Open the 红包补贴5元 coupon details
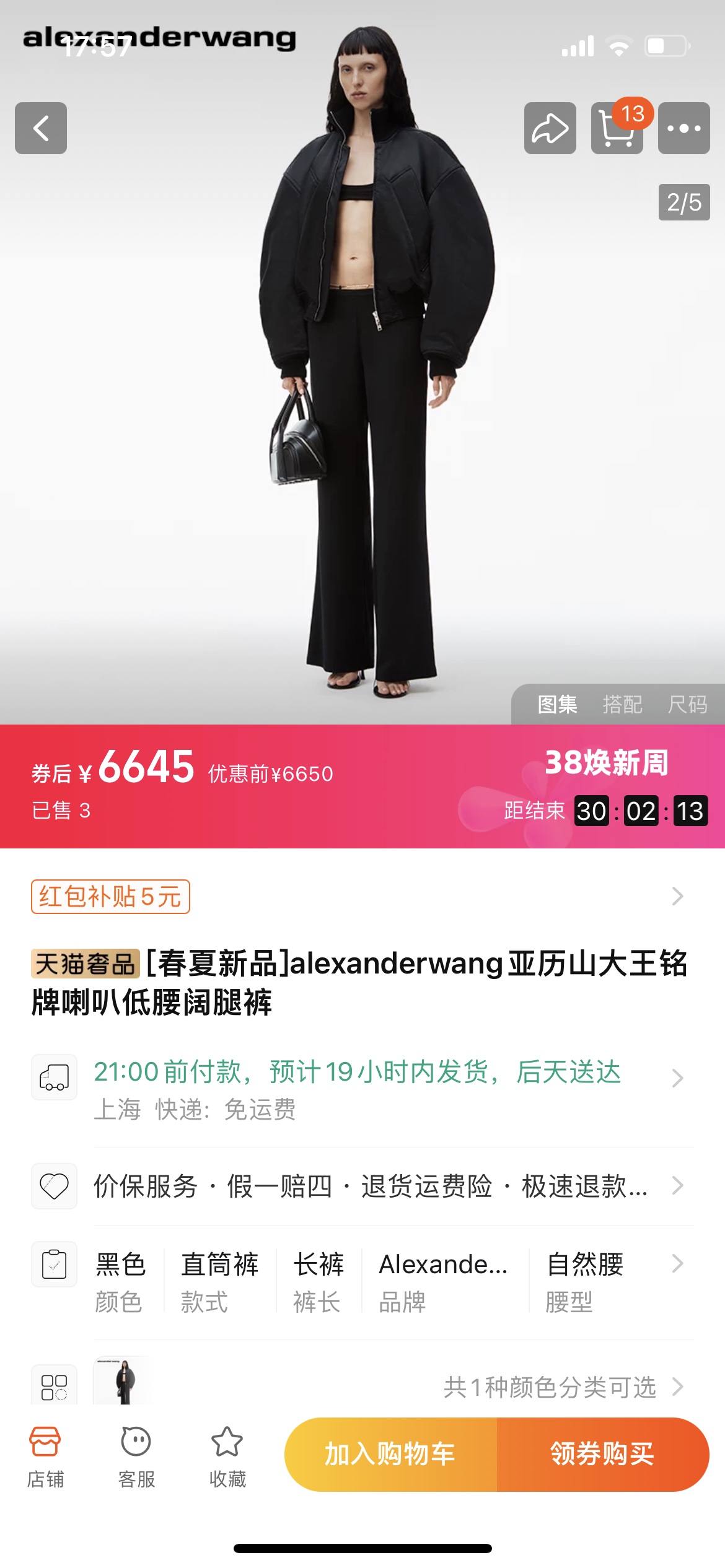 (110, 896)
